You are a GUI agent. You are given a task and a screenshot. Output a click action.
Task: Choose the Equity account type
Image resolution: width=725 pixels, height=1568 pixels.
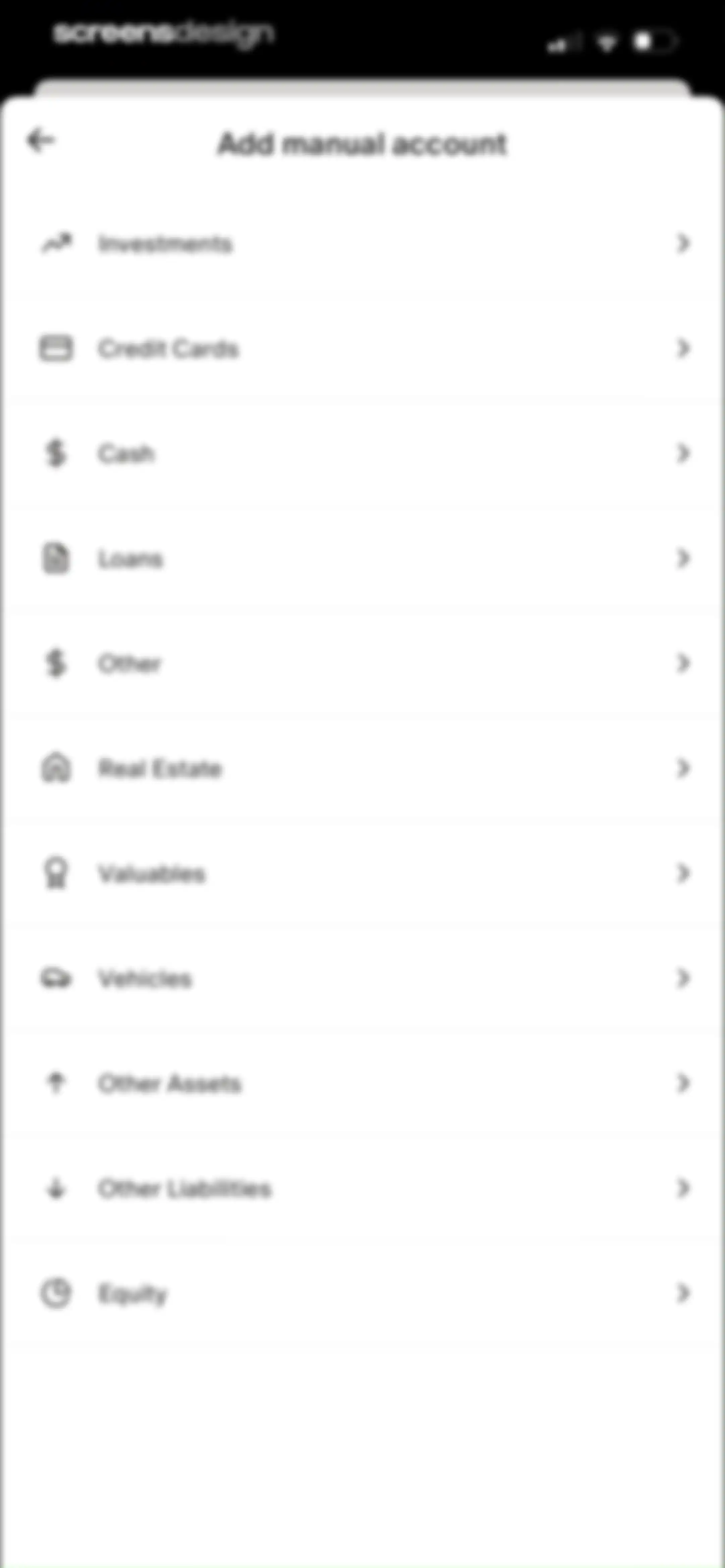pyautogui.click(x=363, y=1293)
